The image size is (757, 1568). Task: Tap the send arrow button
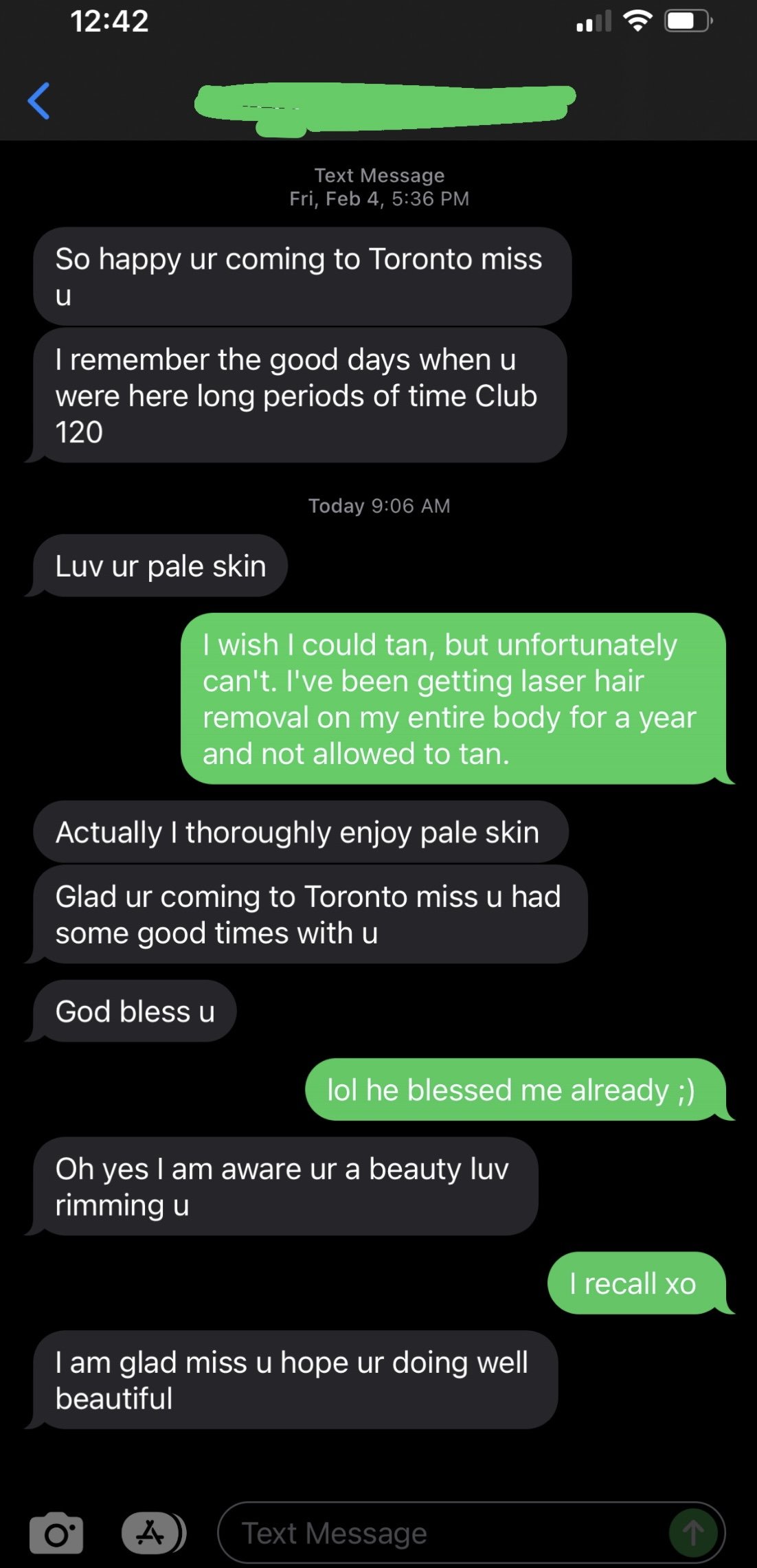pyautogui.click(x=692, y=1532)
